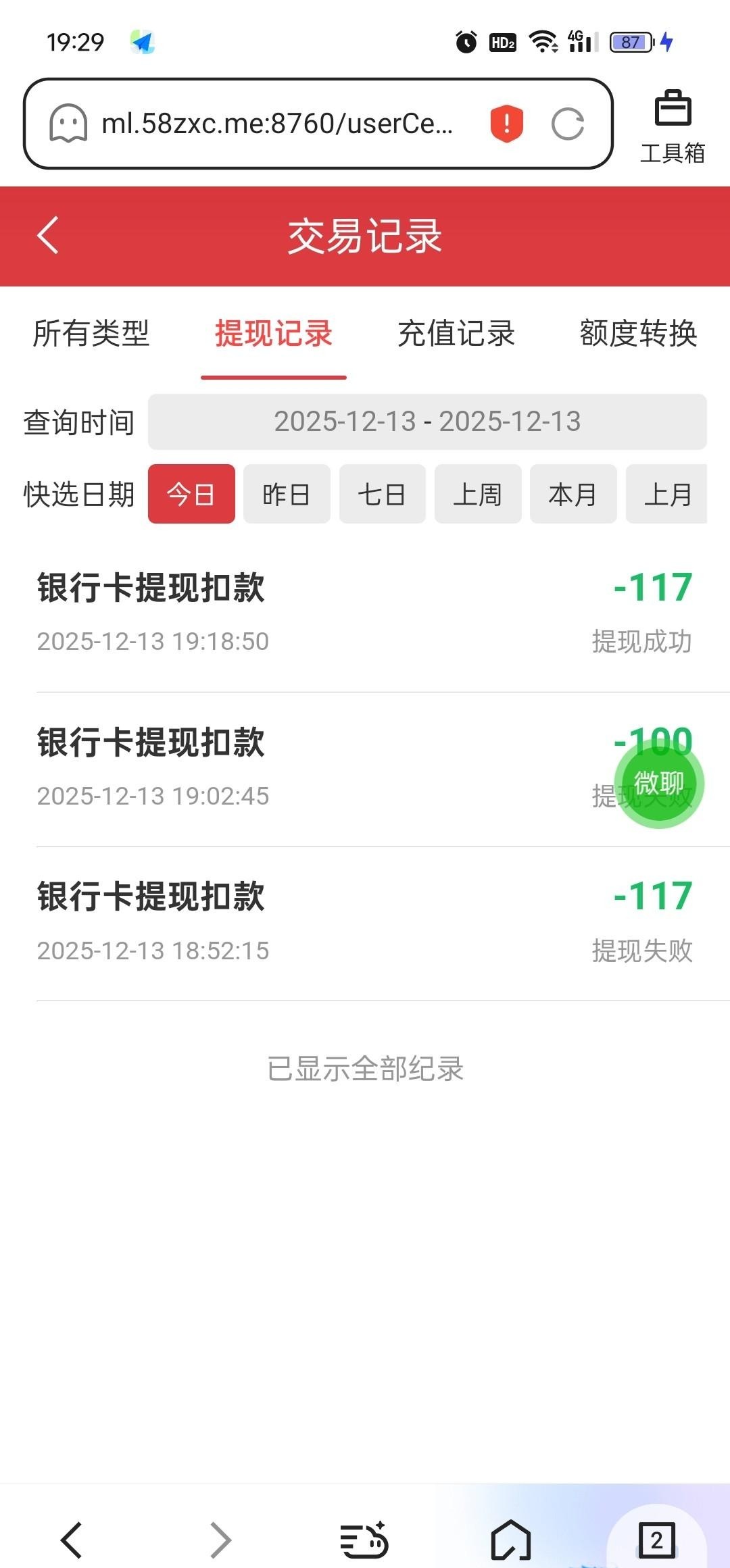This screenshot has height=1568, width=730.
Task: Open the 充值记录 tab
Action: coord(456,334)
